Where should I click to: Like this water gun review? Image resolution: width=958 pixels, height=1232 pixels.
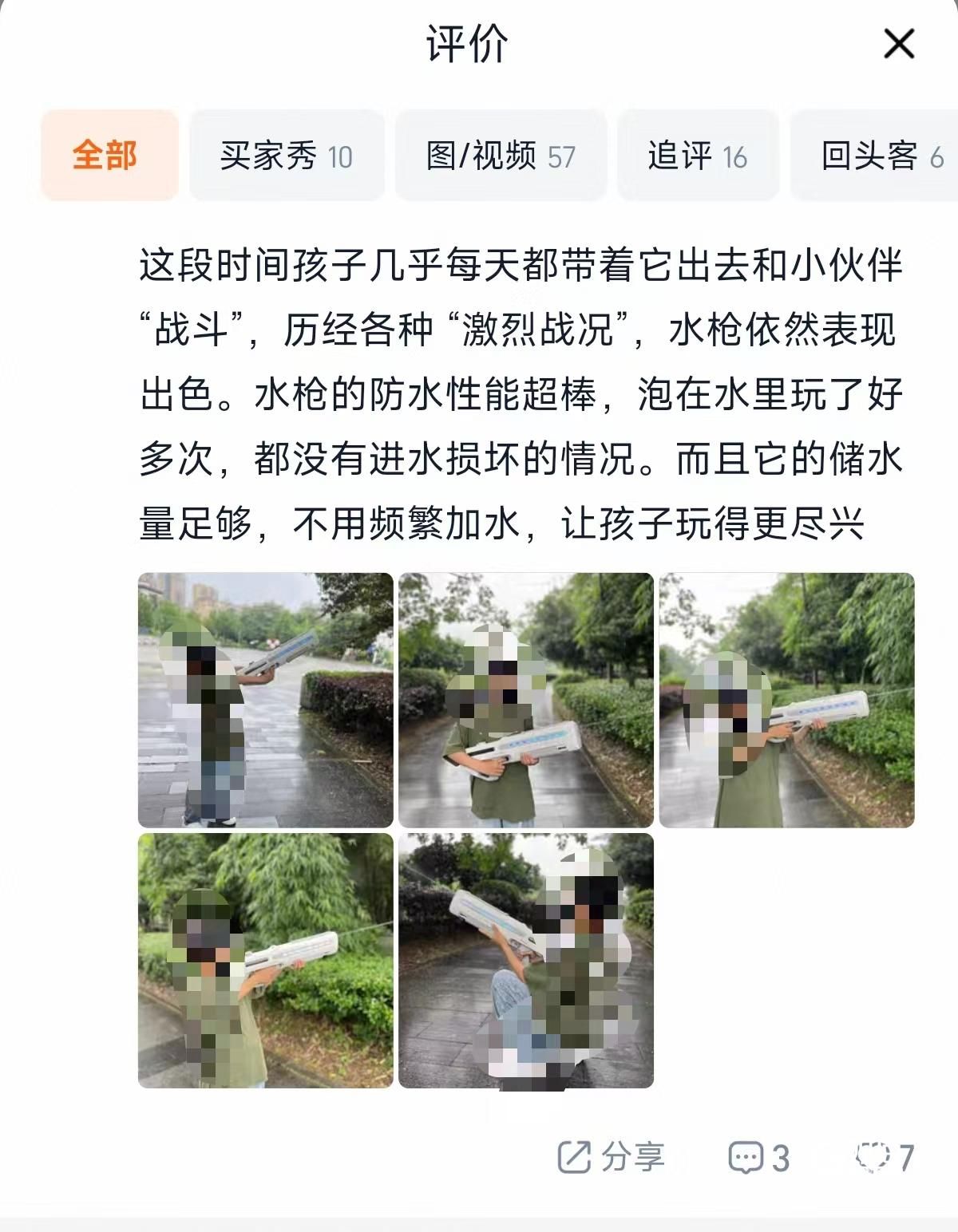885,1157
